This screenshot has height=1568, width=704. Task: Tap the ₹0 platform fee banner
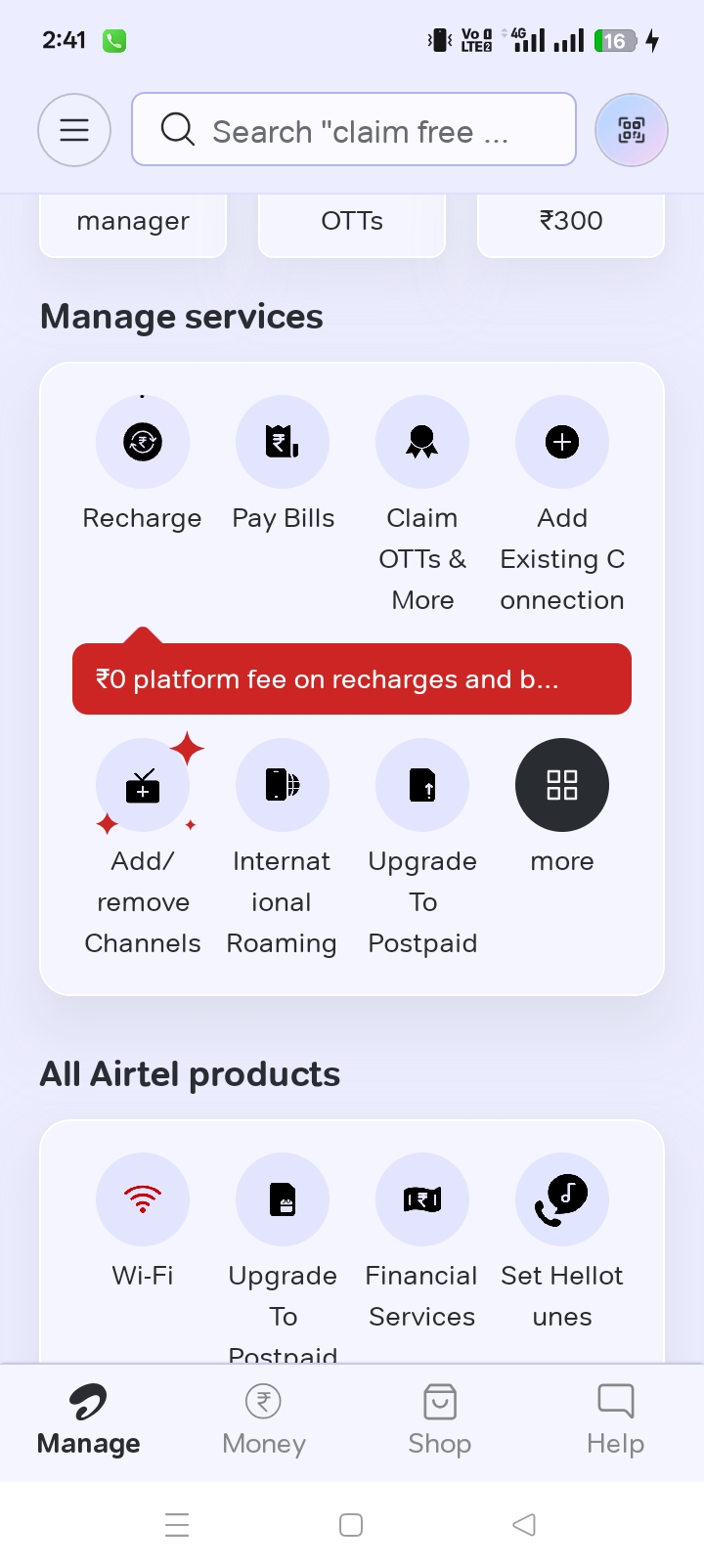point(352,679)
